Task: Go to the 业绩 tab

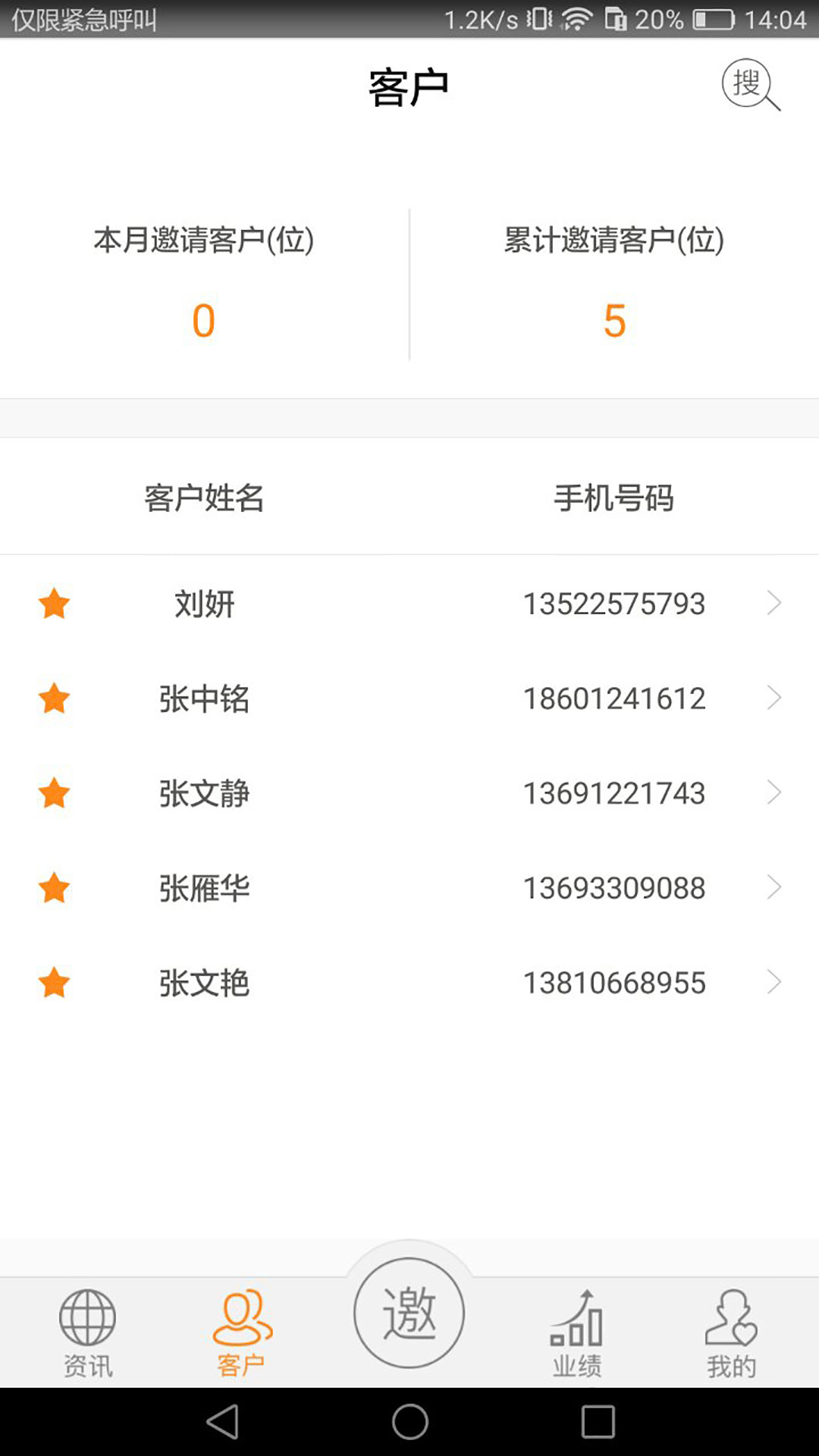Action: pos(577,1332)
